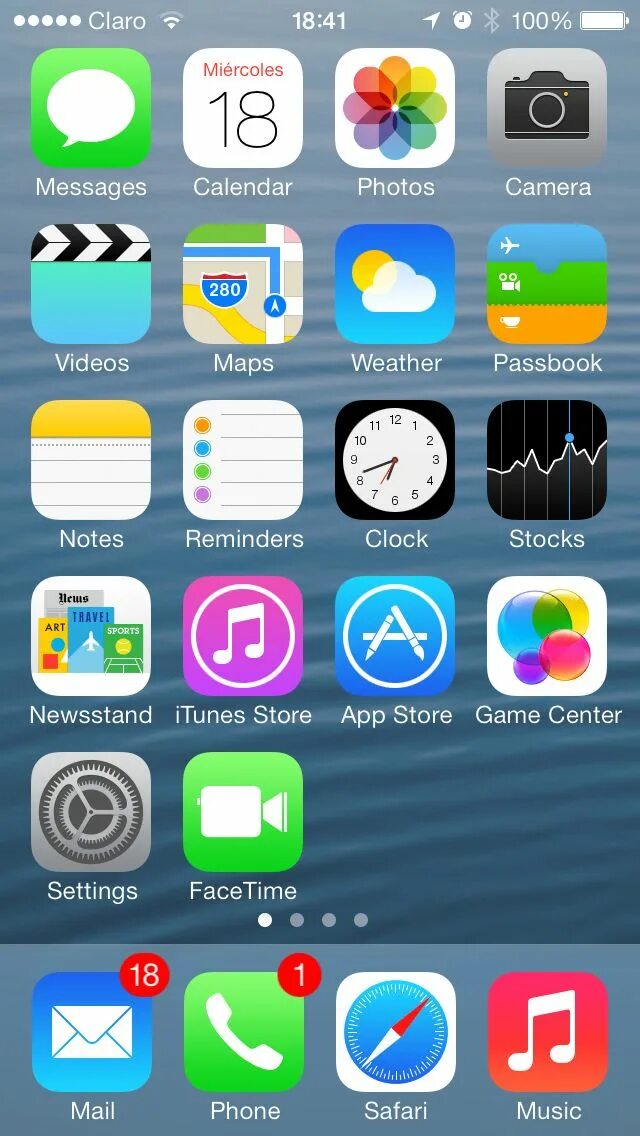Viewport: 640px width, 1136px height.
Task: Open the Messages app
Action: [91, 108]
